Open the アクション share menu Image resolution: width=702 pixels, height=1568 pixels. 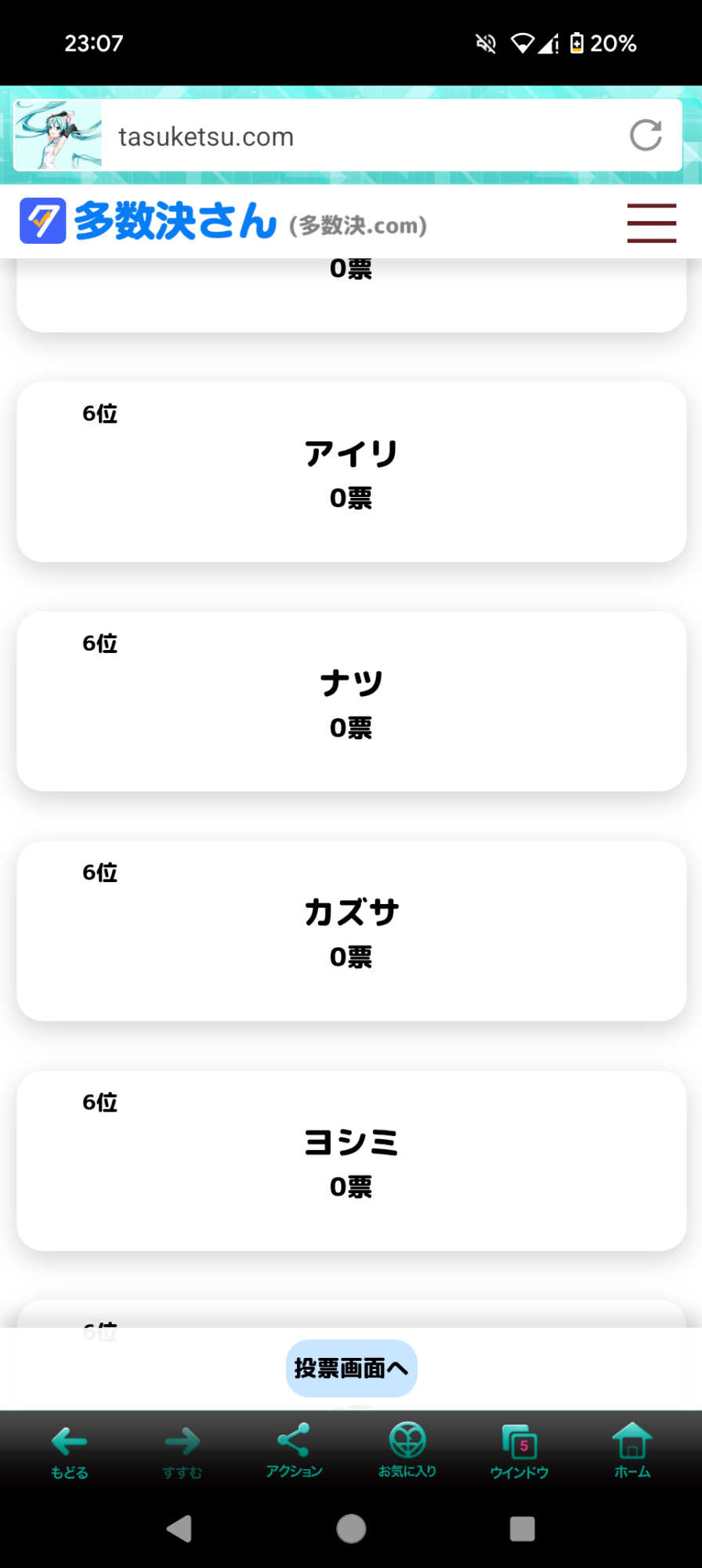[x=294, y=1450]
